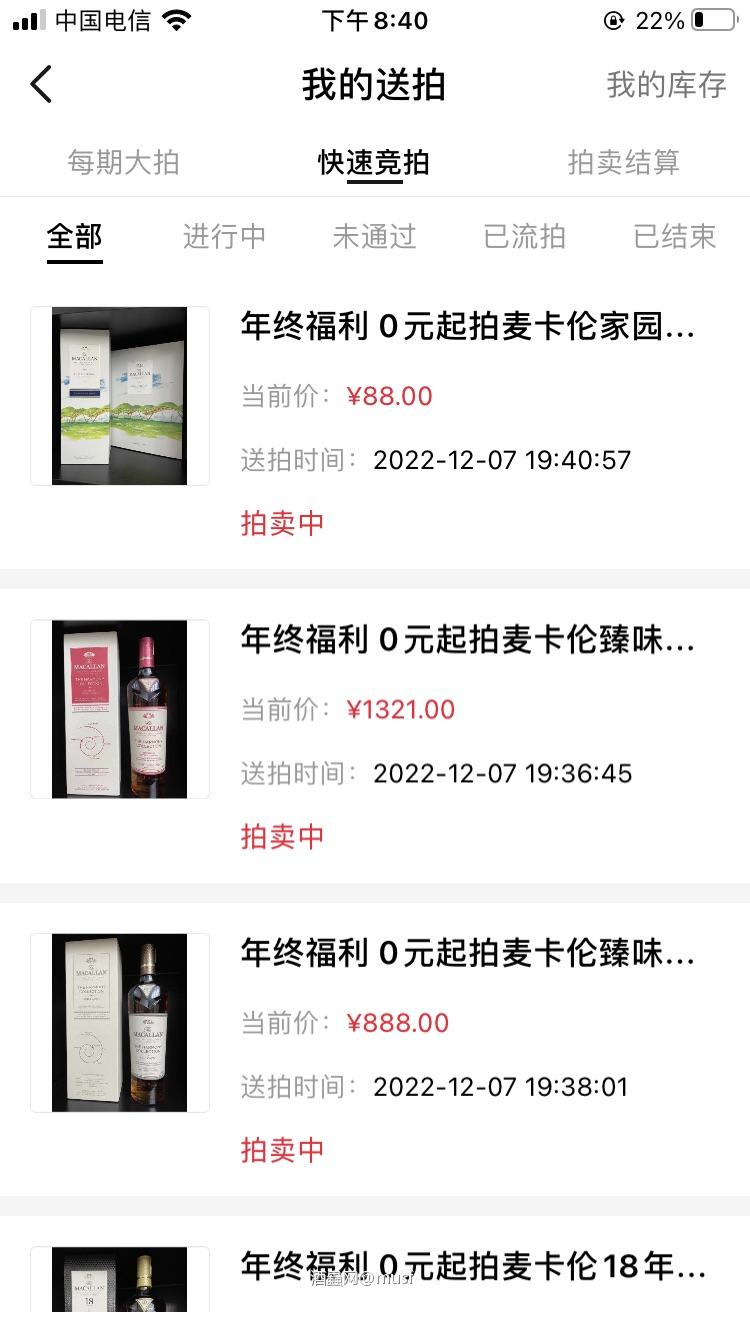Select the 已结束 filter

673,236
